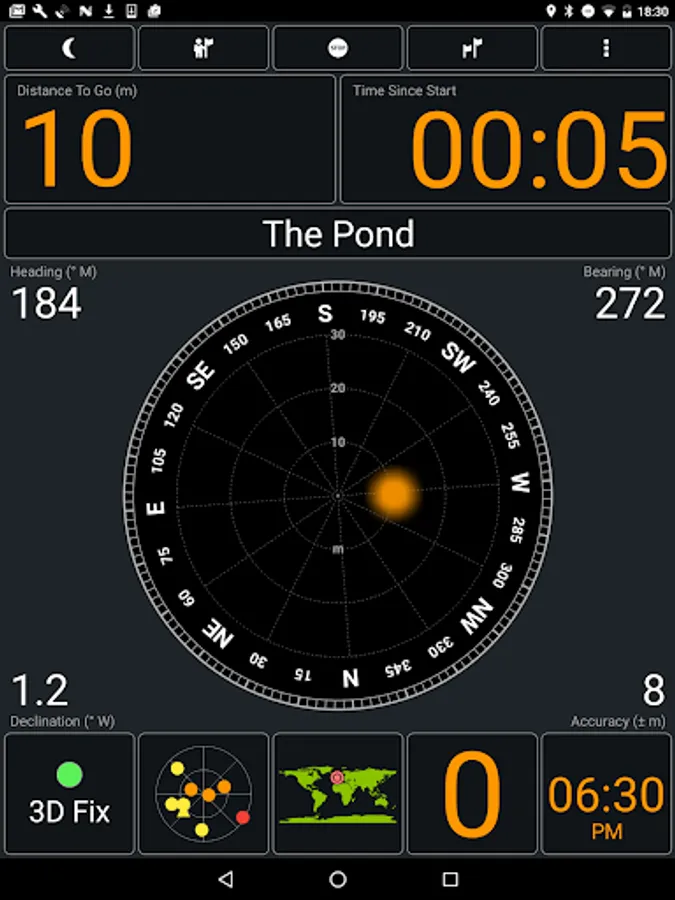Tap the Time Since Start panel
Viewport: 675px width, 900px height.
[x=505, y=140]
